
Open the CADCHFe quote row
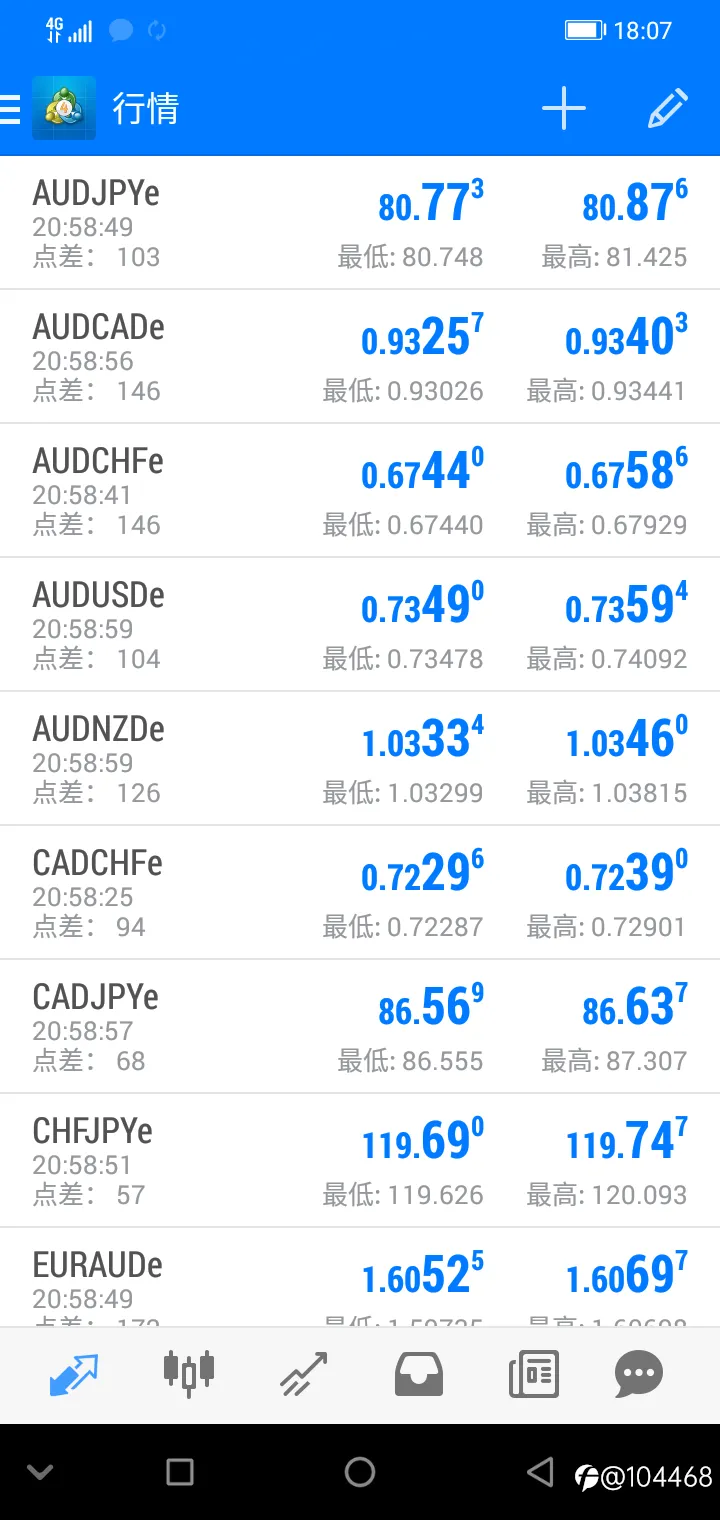(360, 893)
